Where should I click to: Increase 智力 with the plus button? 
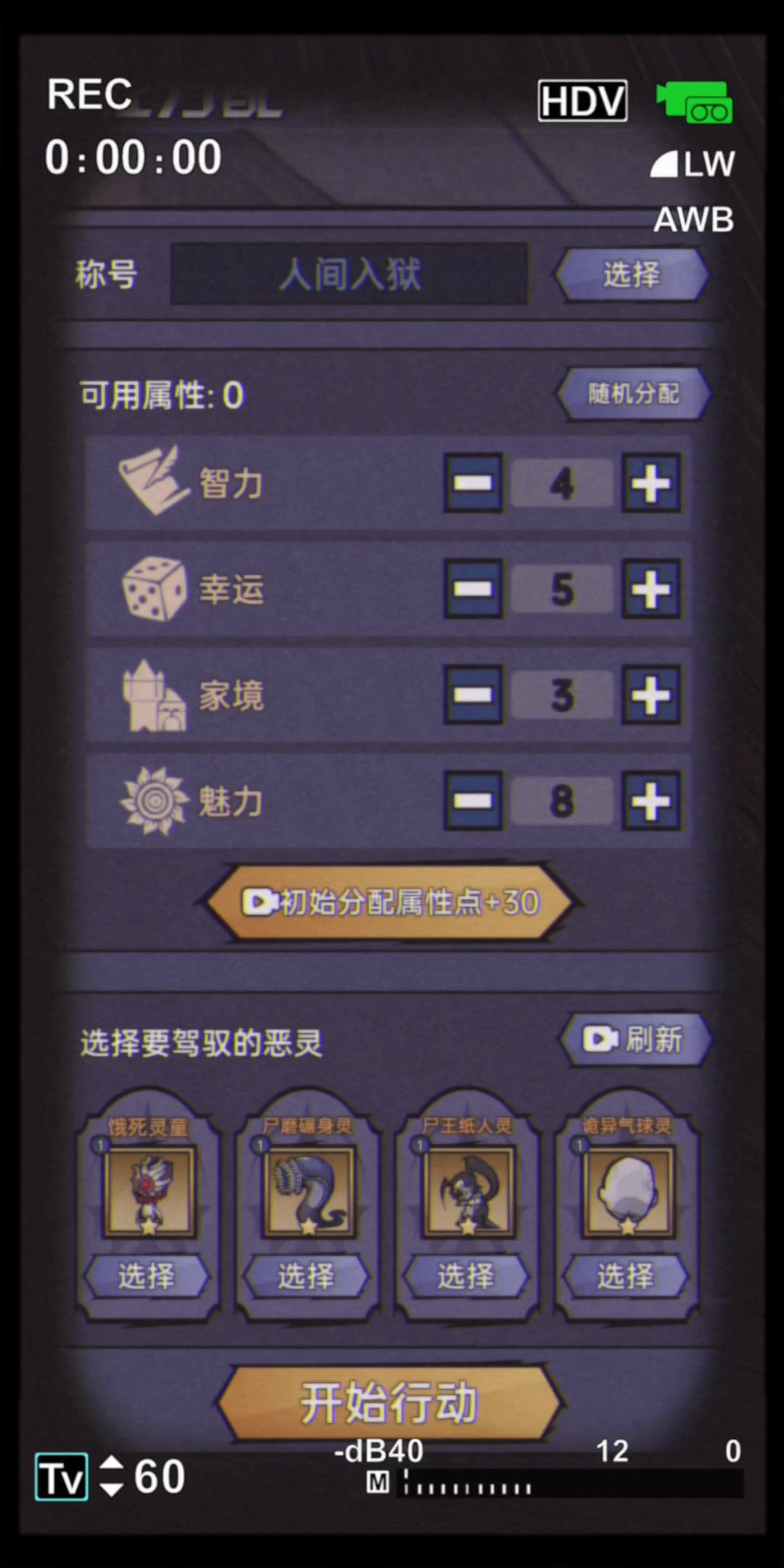pyautogui.click(x=651, y=483)
